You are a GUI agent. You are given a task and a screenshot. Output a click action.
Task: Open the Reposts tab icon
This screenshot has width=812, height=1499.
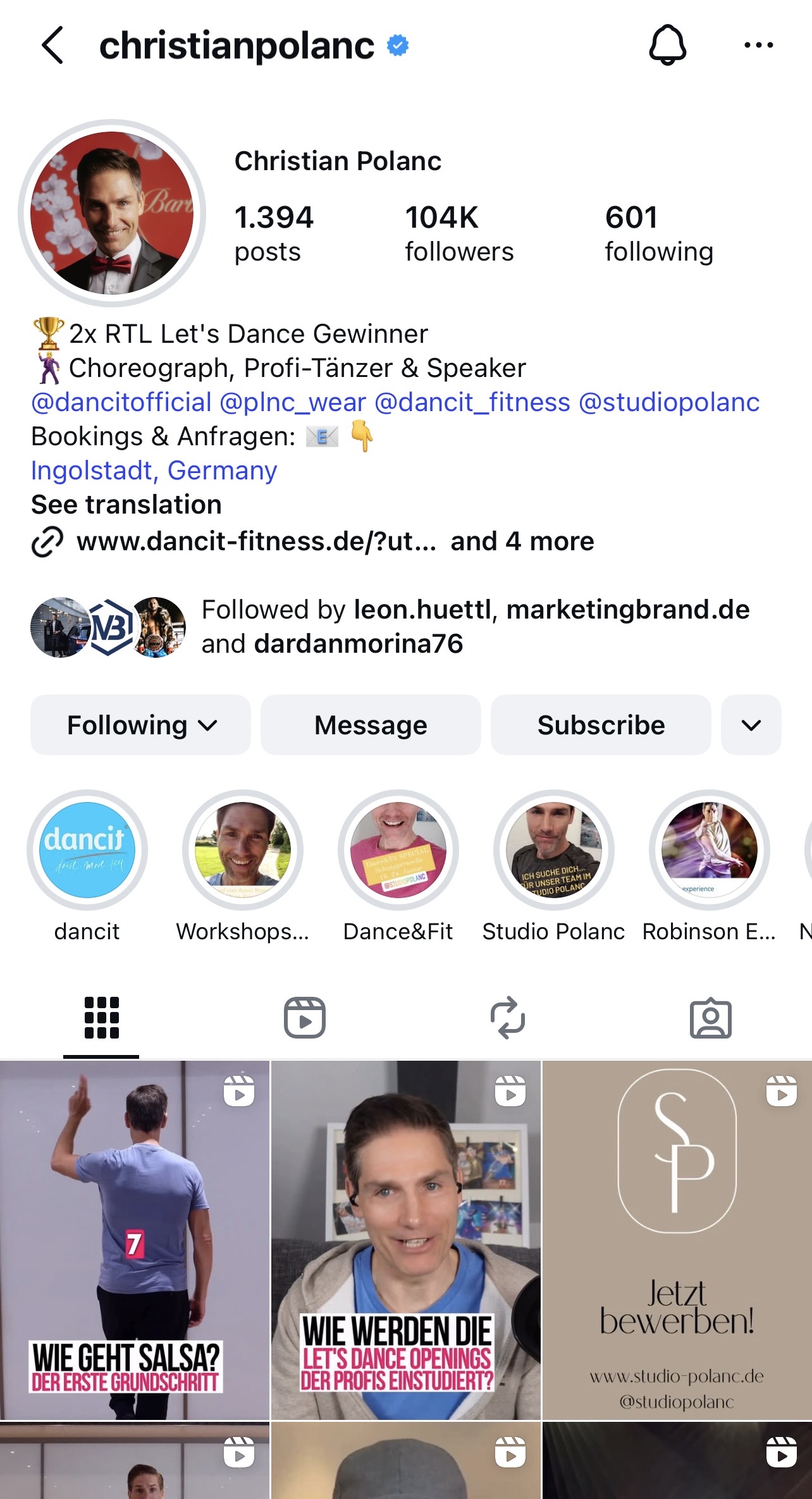(507, 1018)
